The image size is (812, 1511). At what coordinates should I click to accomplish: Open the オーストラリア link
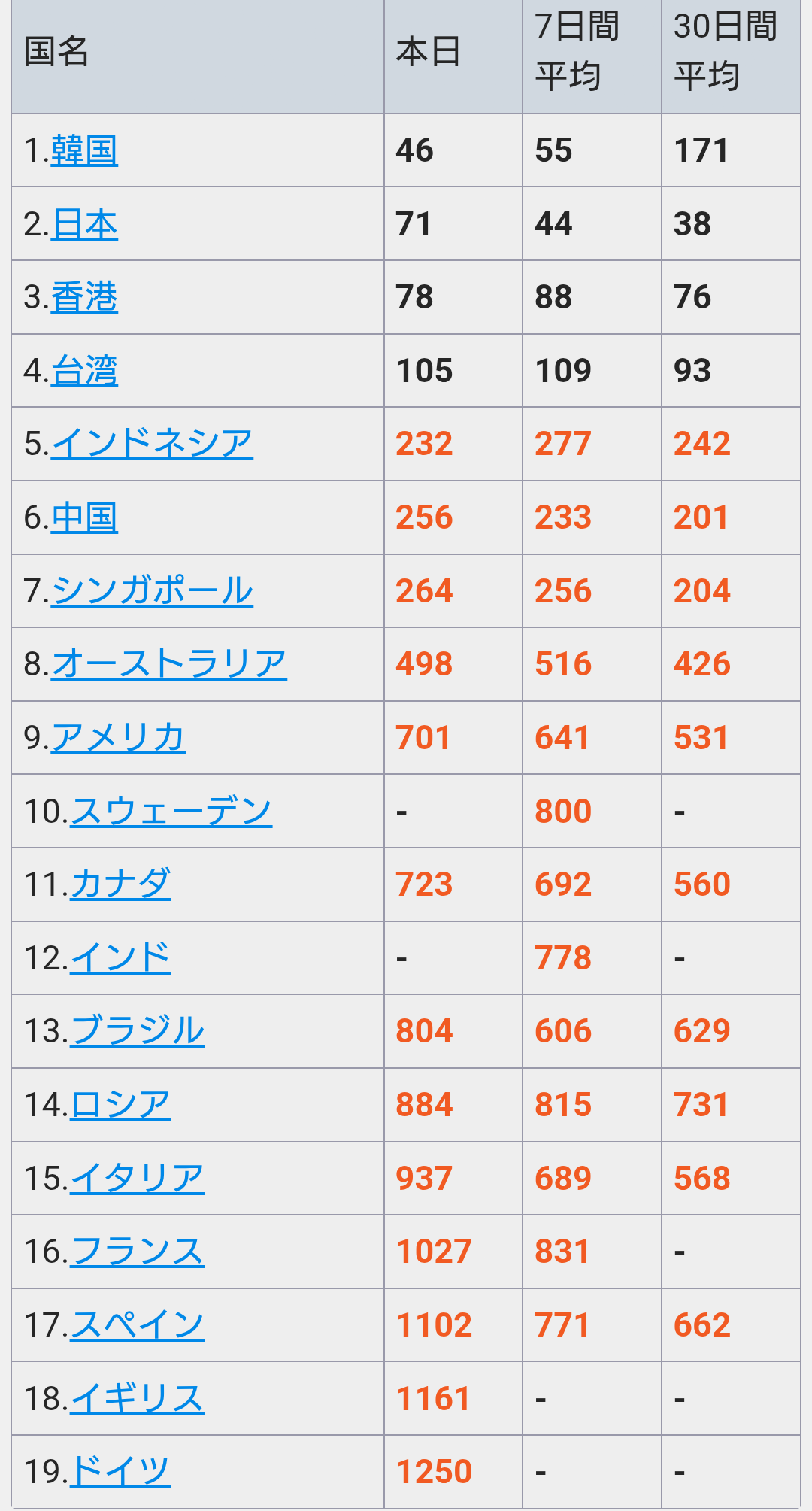pyautogui.click(x=168, y=664)
